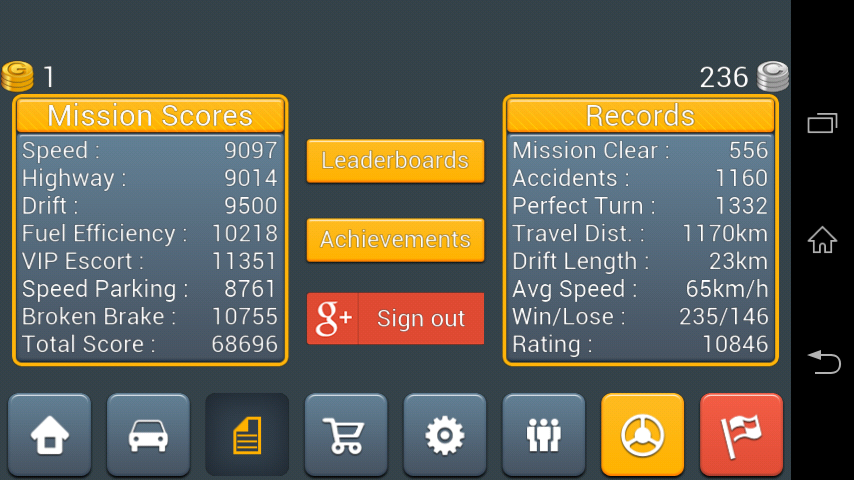Open the car garage tab
Screen dimensions: 854x480
point(148,435)
